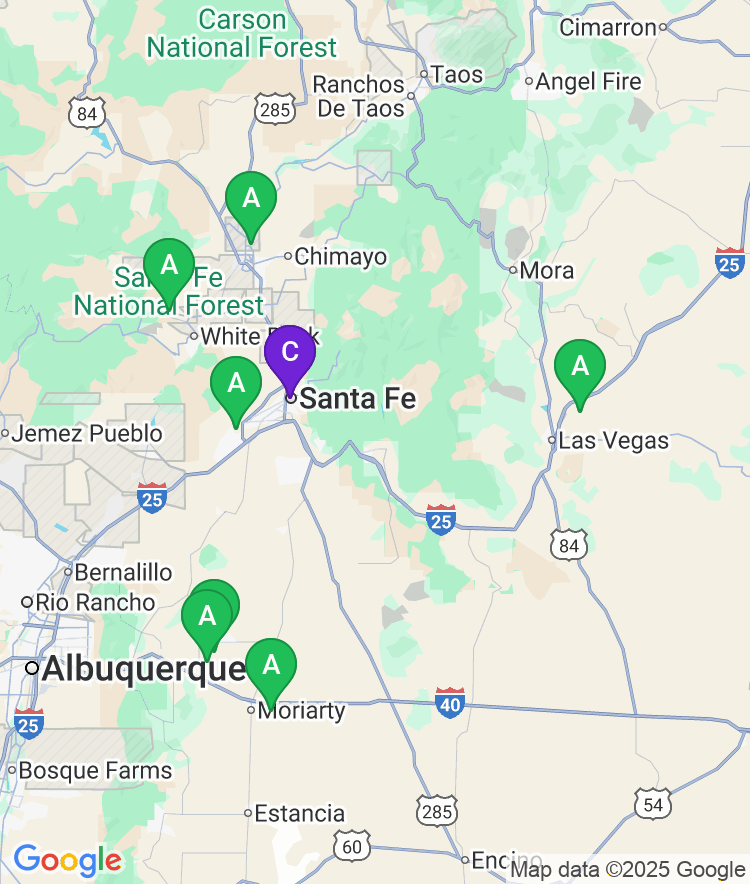Click the US 60 shield at the bottom
Screen dimensions: 750x884
349,846
